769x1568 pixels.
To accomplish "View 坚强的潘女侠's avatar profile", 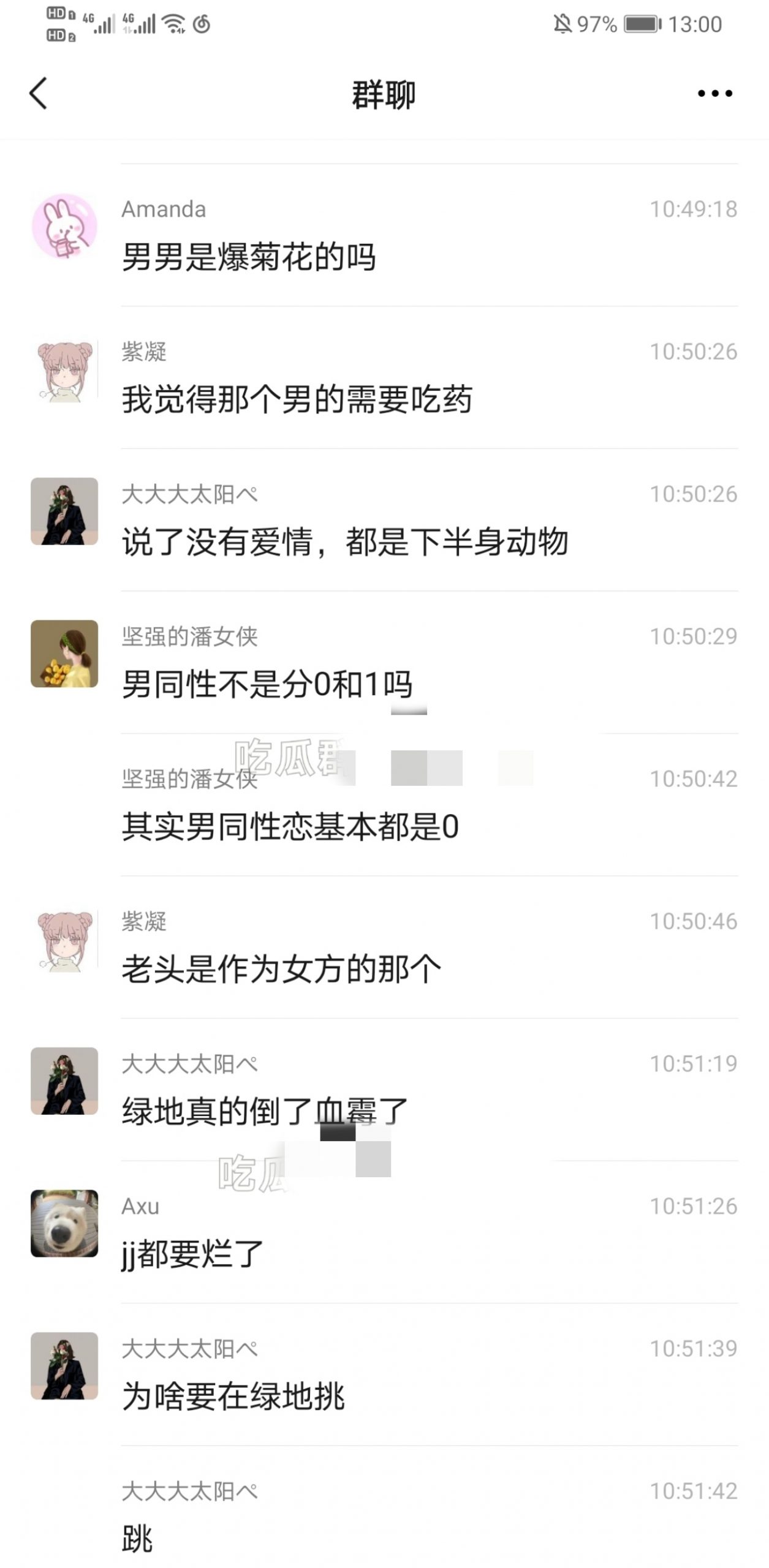I will pos(64,654).
